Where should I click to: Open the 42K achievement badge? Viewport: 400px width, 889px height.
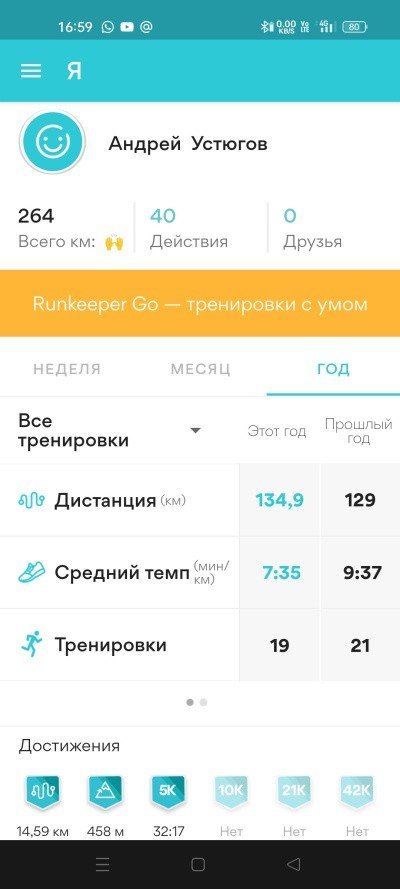[x=357, y=806]
